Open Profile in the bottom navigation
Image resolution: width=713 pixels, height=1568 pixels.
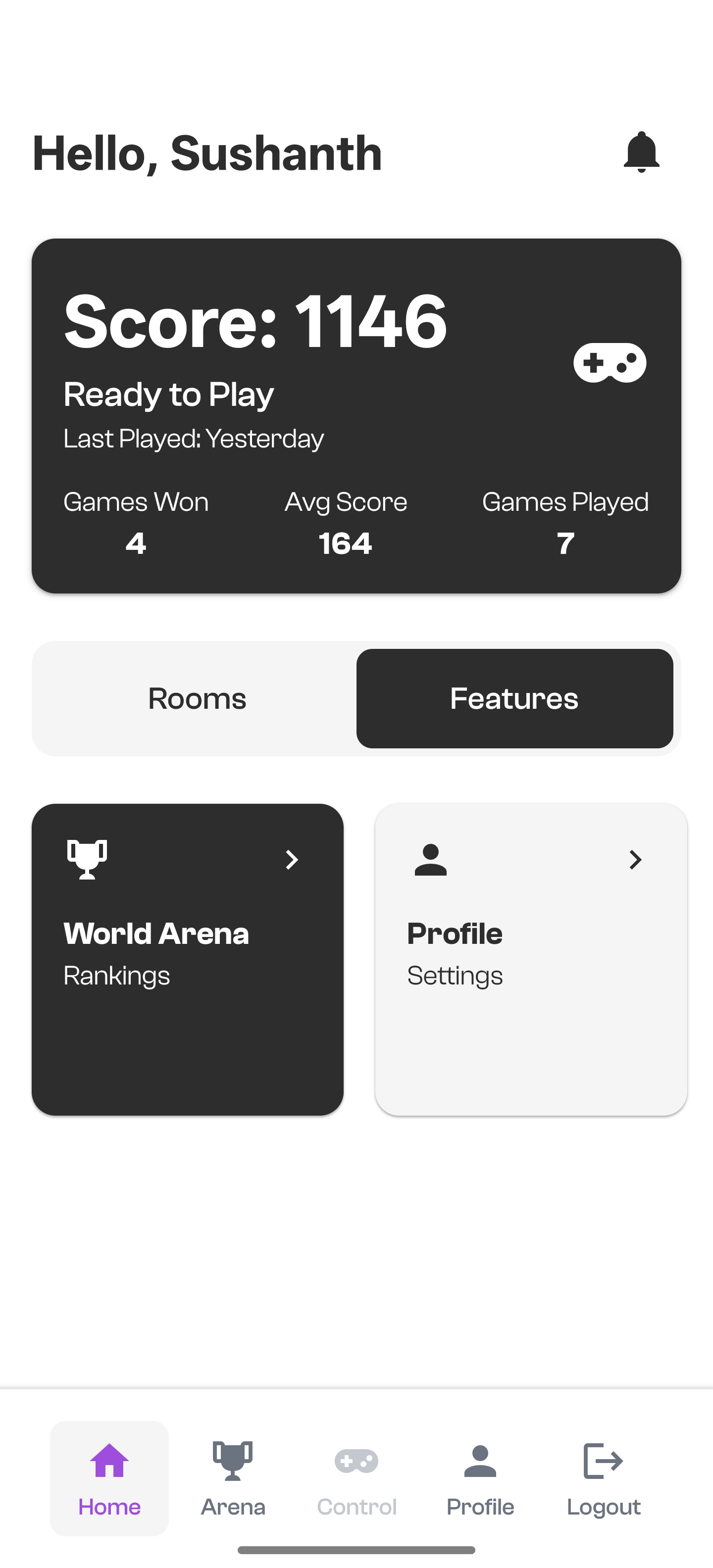point(480,1478)
